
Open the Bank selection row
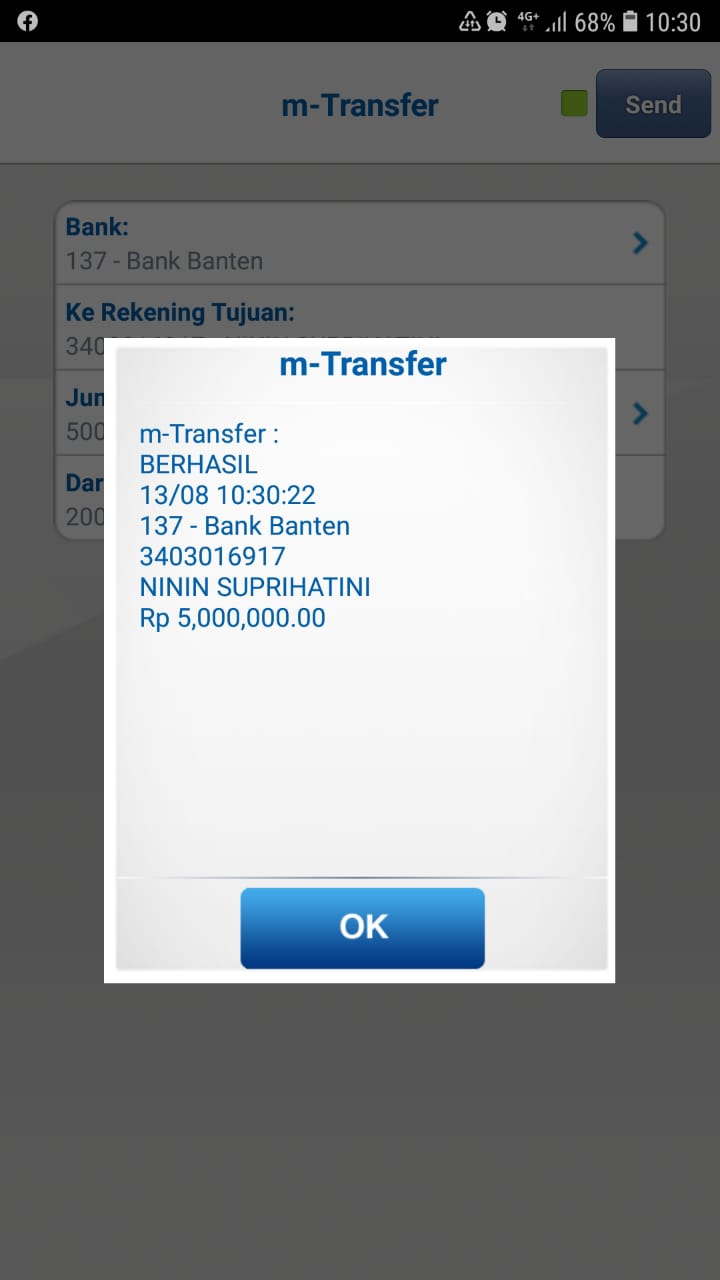pyautogui.click(x=360, y=243)
